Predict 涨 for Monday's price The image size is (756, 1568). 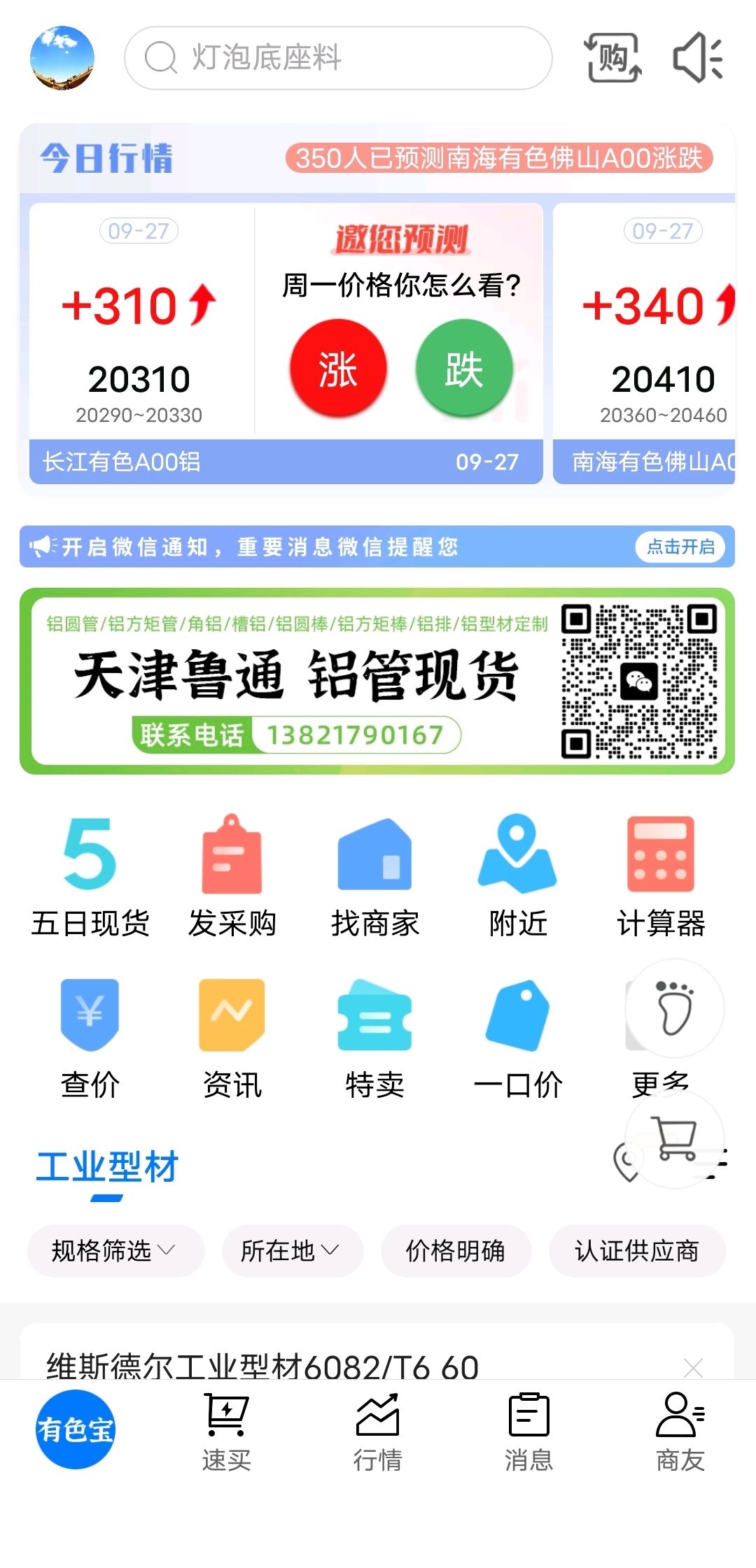338,368
